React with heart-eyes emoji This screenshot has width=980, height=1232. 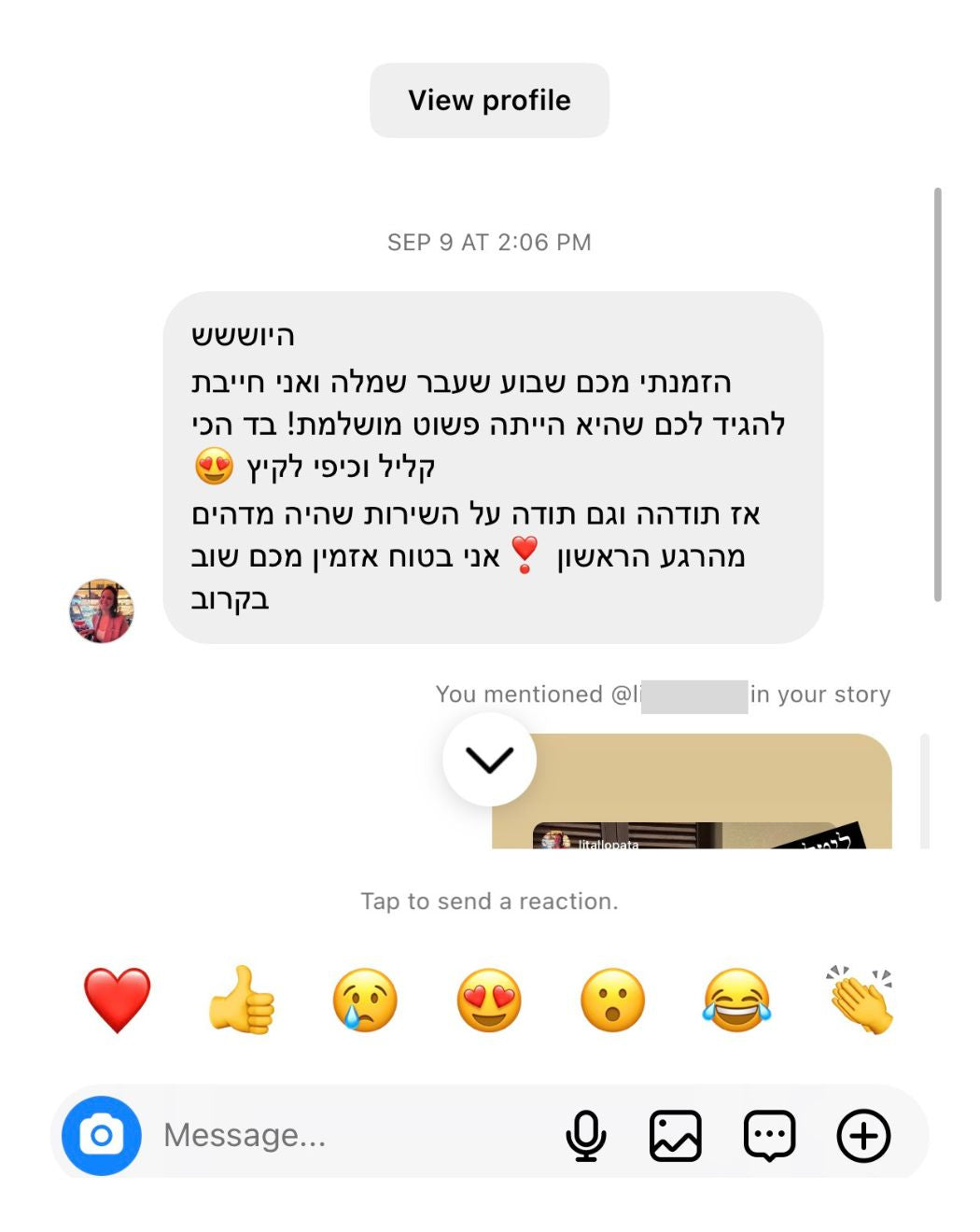pyautogui.click(x=489, y=1000)
